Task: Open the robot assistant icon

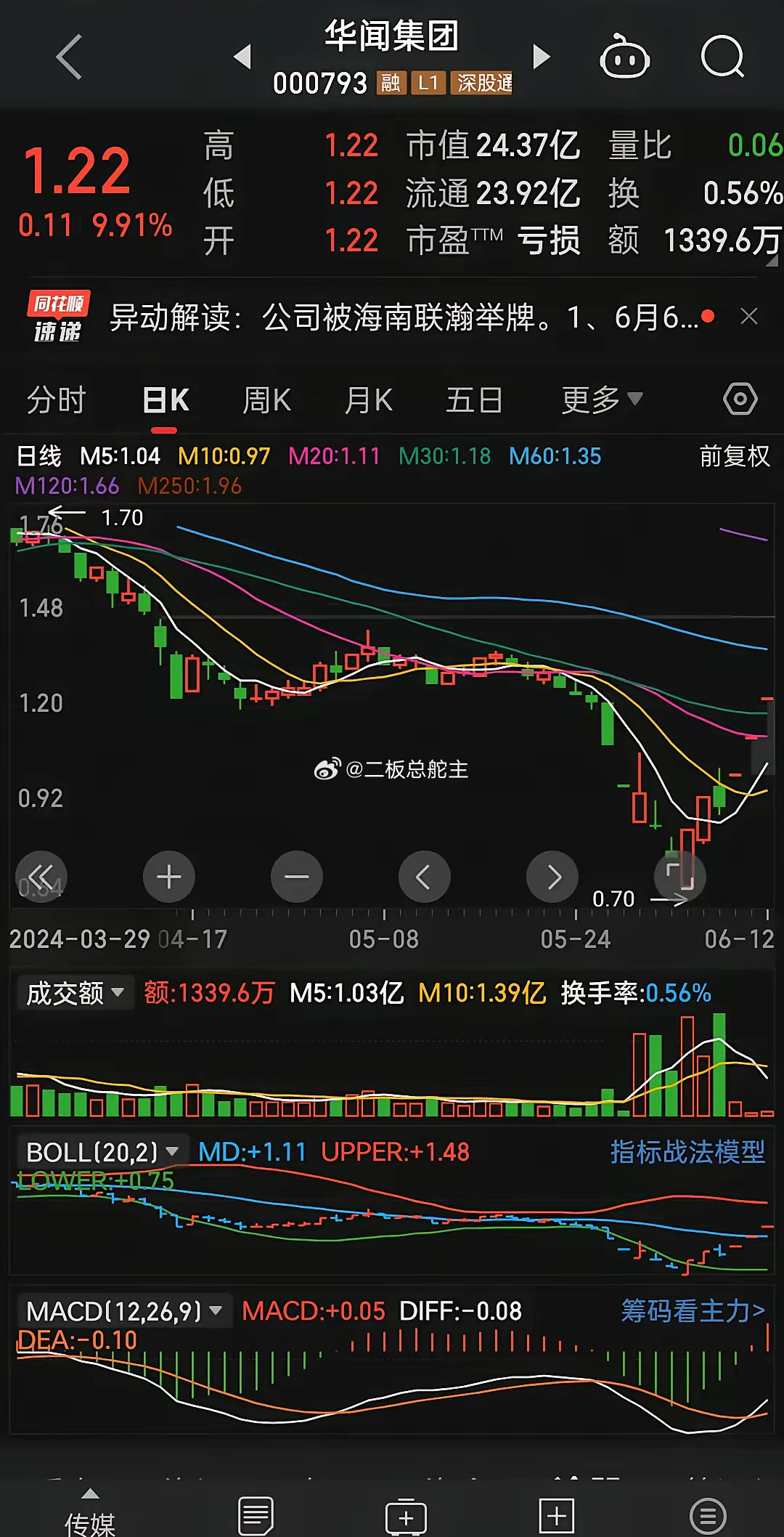Action: (x=624, y=57)
